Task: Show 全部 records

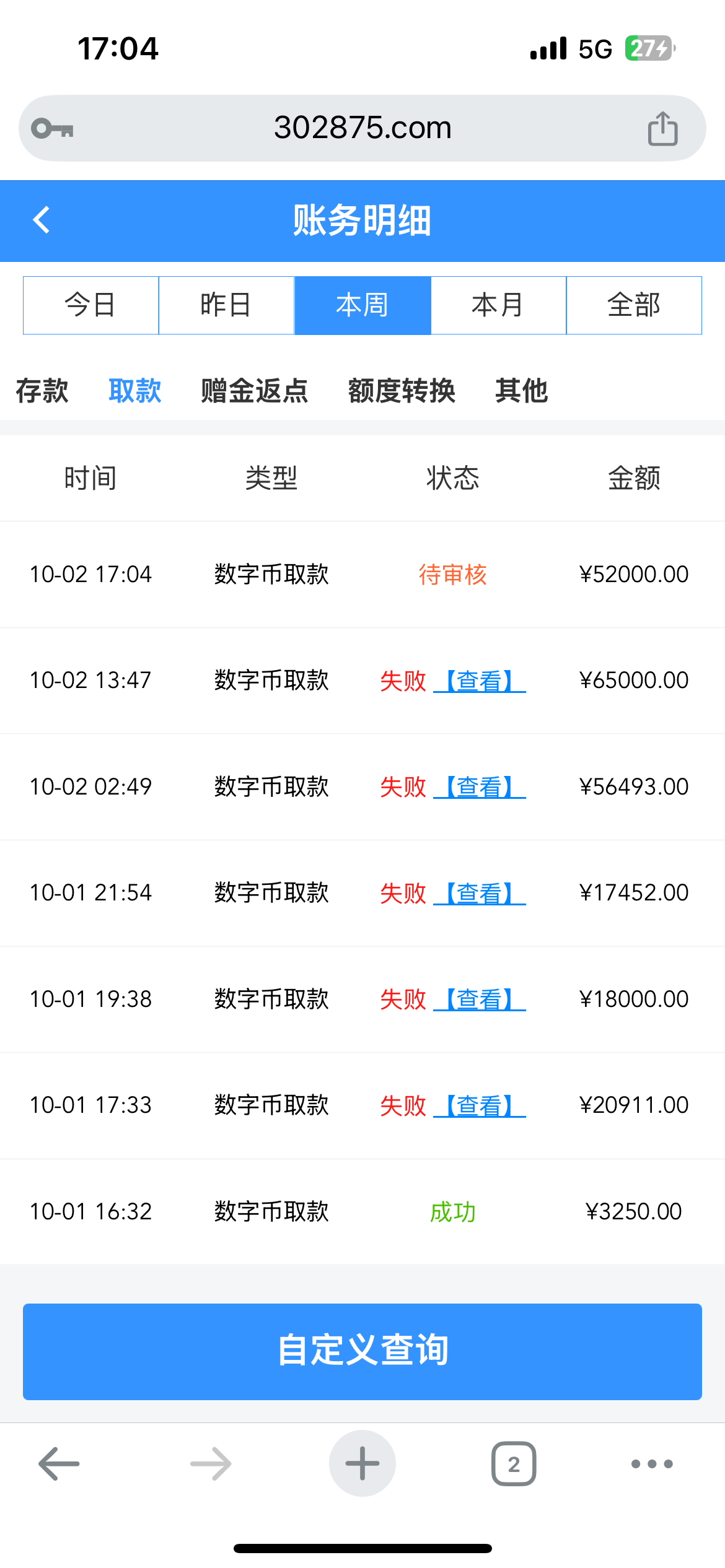Action: click(634, 305)
